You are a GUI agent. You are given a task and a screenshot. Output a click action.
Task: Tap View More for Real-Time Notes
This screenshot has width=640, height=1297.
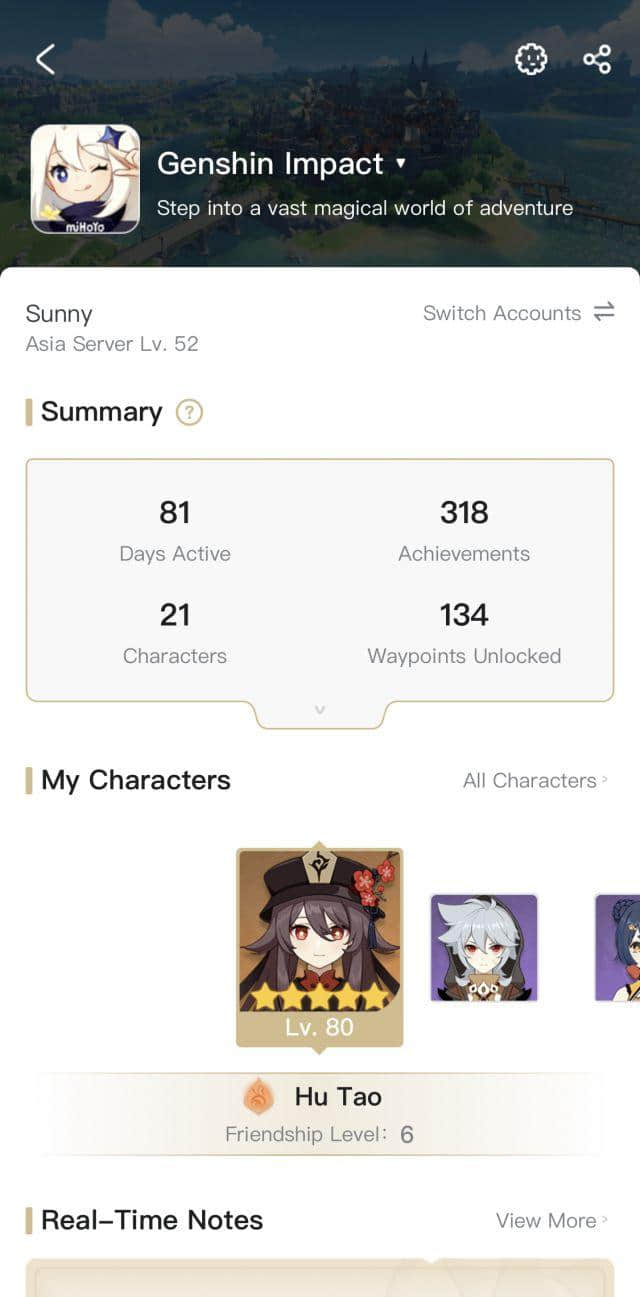[x=552, y=1220]
